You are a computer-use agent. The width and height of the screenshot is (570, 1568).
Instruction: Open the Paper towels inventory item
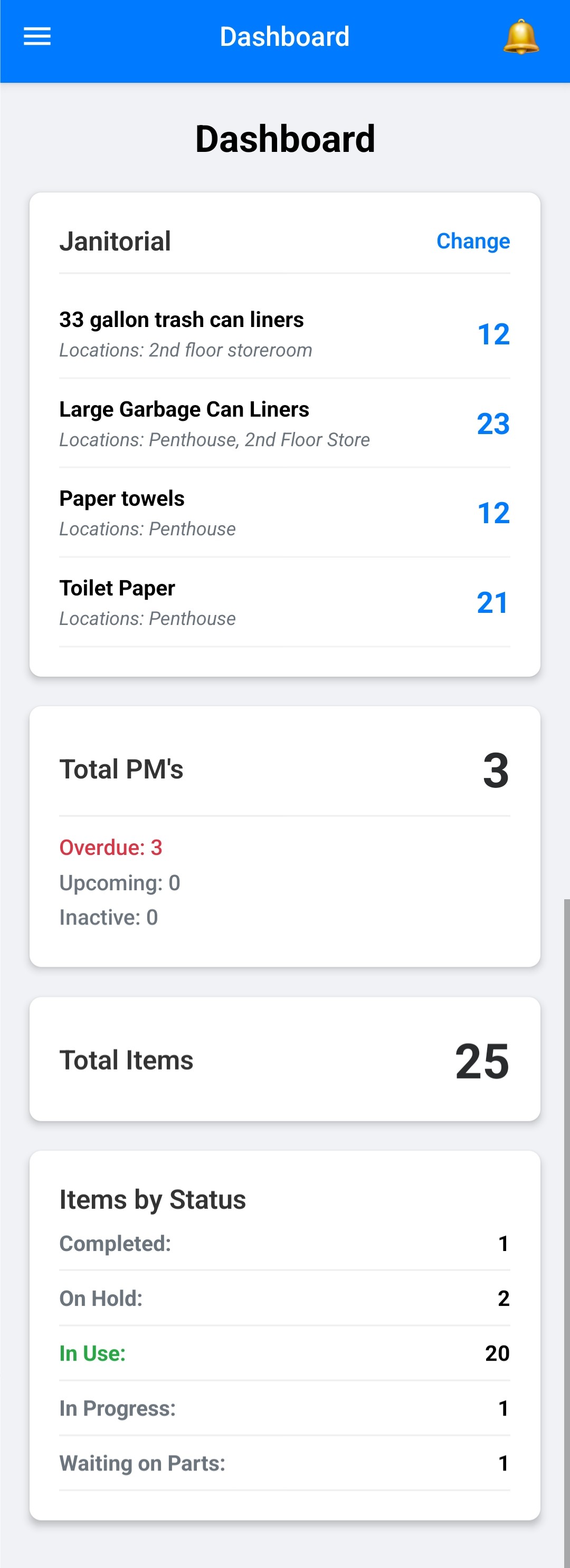(x=122, y=498)
